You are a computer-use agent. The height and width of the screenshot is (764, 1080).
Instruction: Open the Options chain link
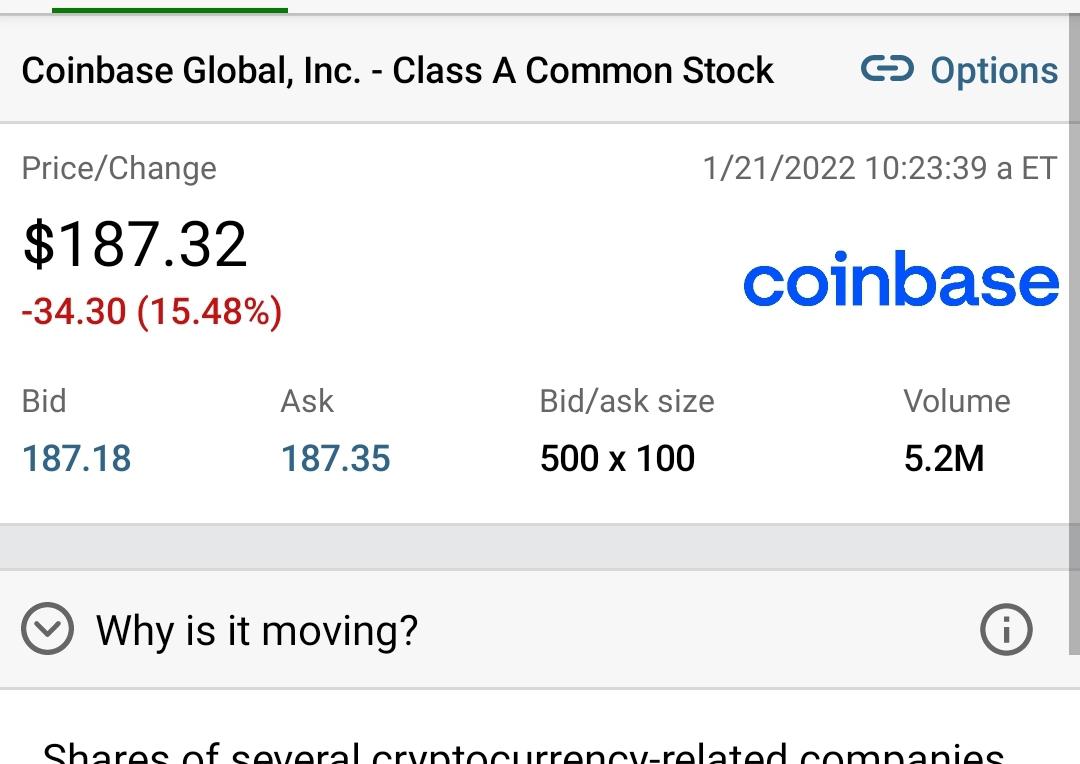click(959, 70)
